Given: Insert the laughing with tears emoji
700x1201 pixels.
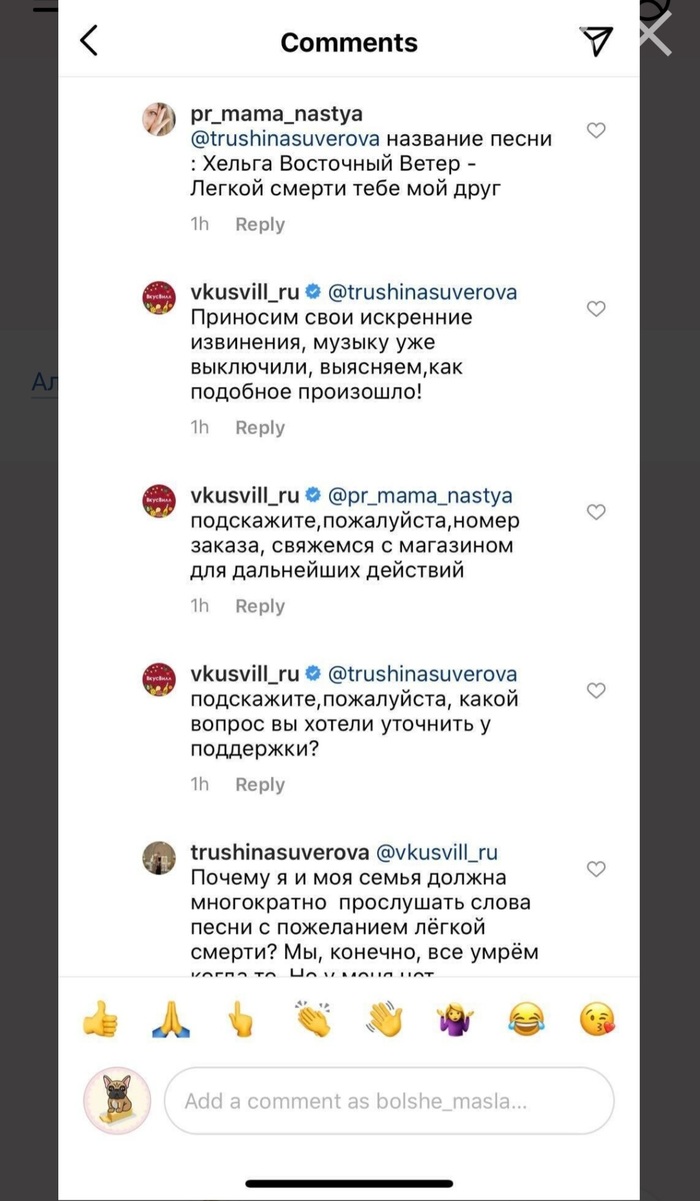Looking at the screenshot, I should pyautogui.click(x=526, y=1020).
